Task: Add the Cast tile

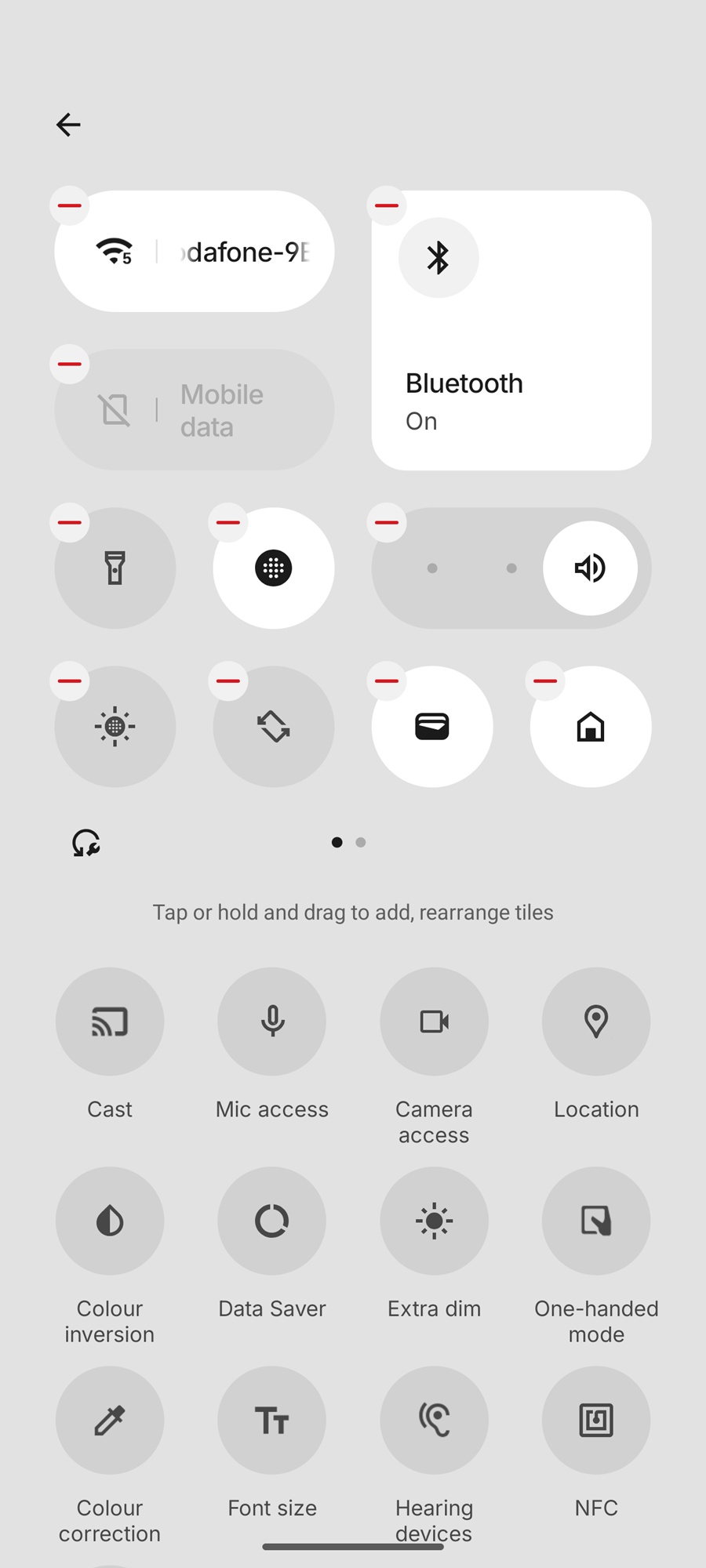Action: coord(110,1022)
